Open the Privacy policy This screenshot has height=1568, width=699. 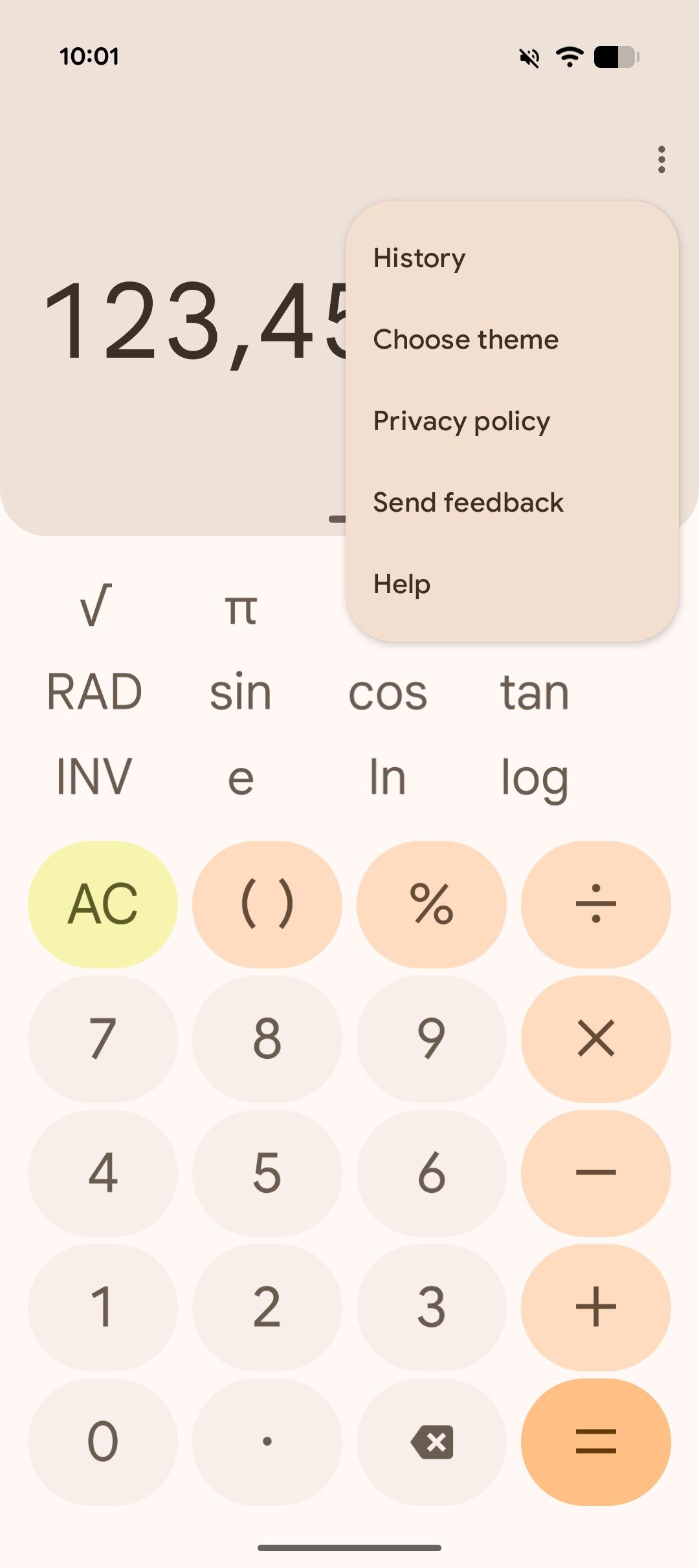pyautogui.click(x=461, y=421)
